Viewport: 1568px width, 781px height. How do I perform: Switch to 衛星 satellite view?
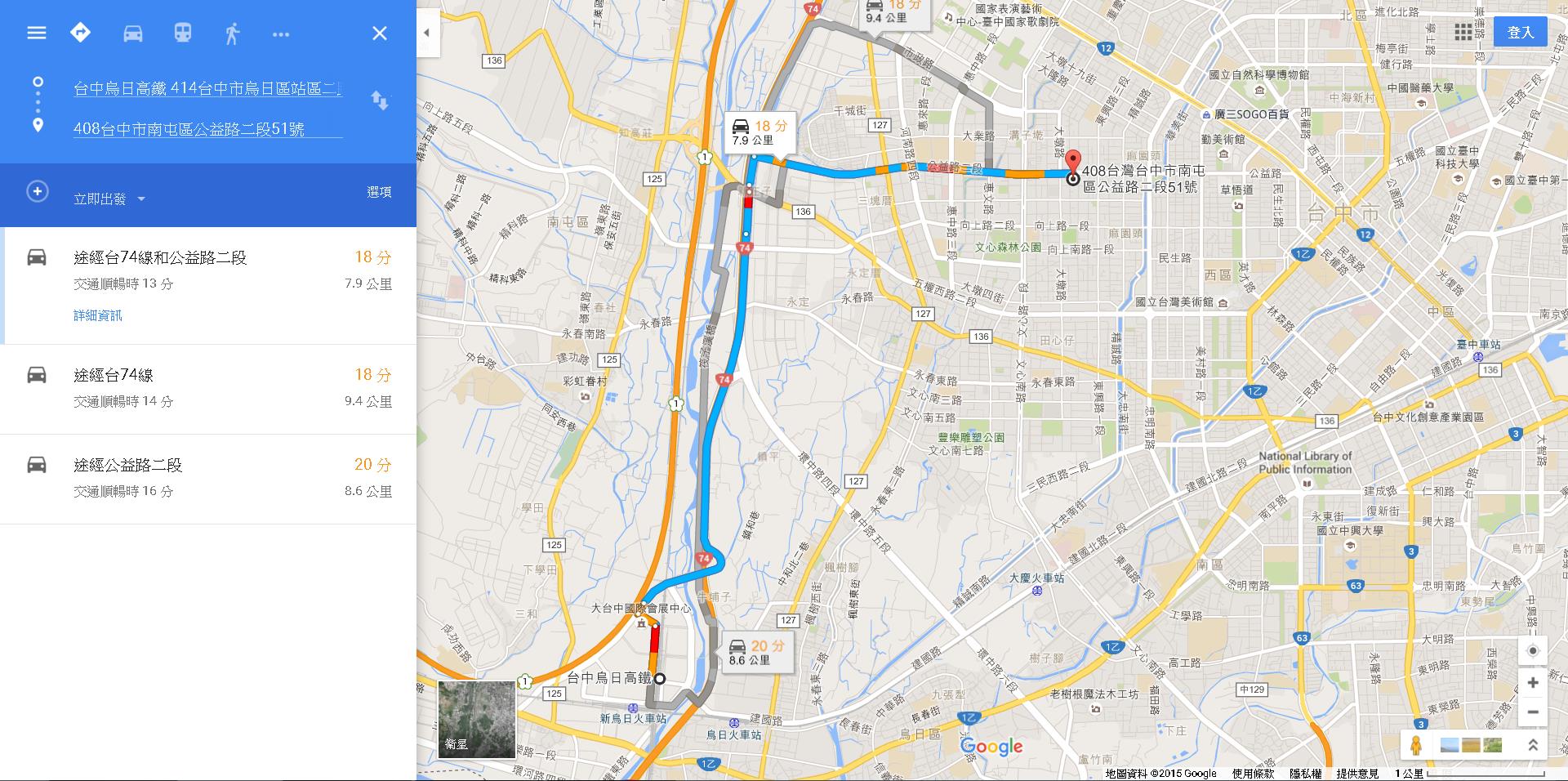477,719
